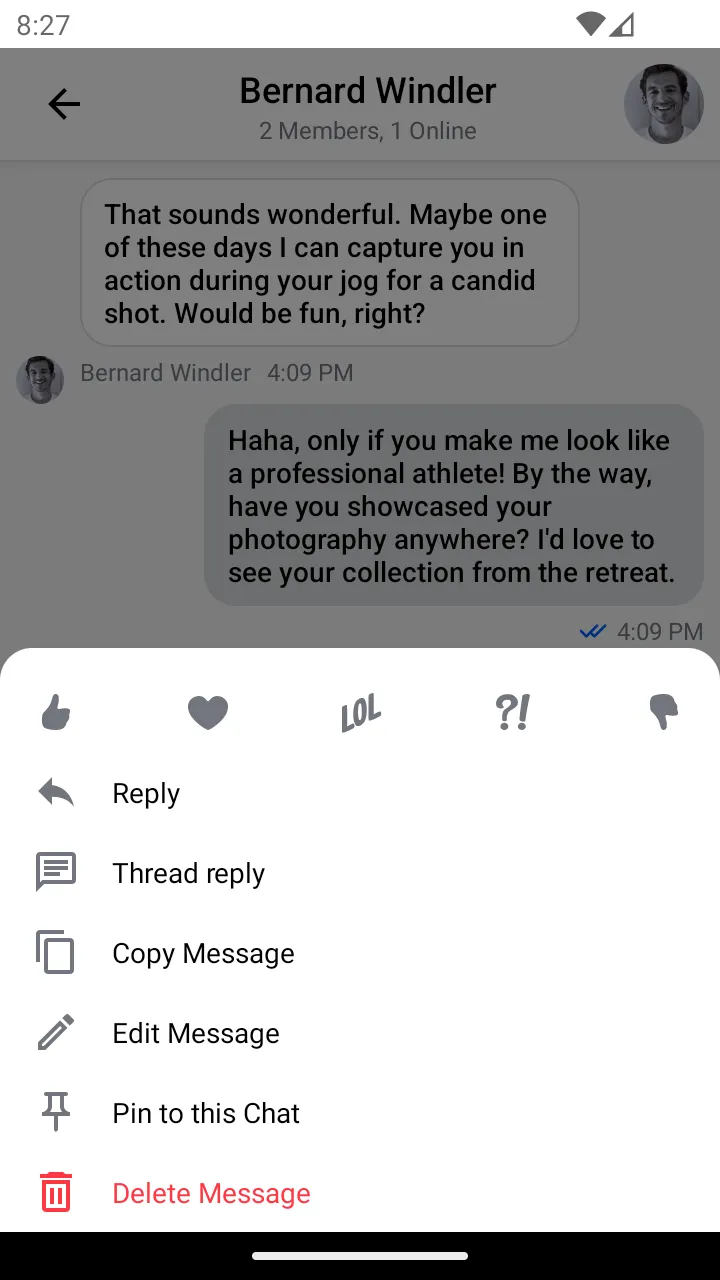Pin to this Chat
The height and width of the screenshot is (1280, 720).
[206, 1114]
